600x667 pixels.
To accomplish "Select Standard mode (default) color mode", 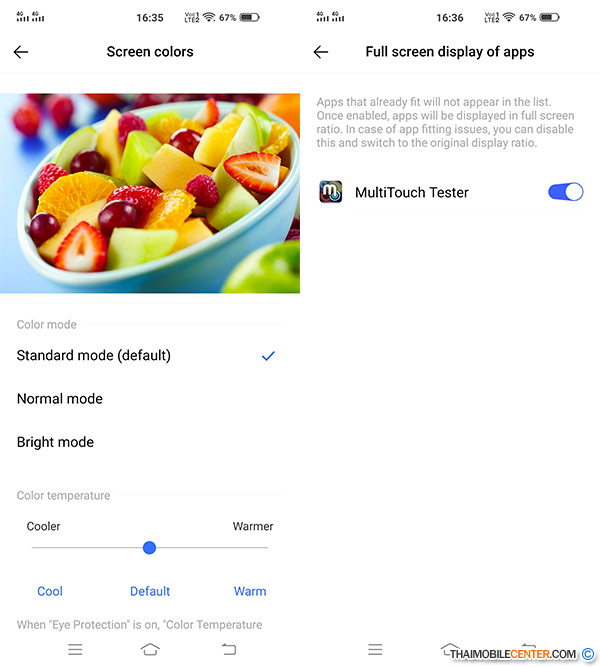I will [94, 355].
